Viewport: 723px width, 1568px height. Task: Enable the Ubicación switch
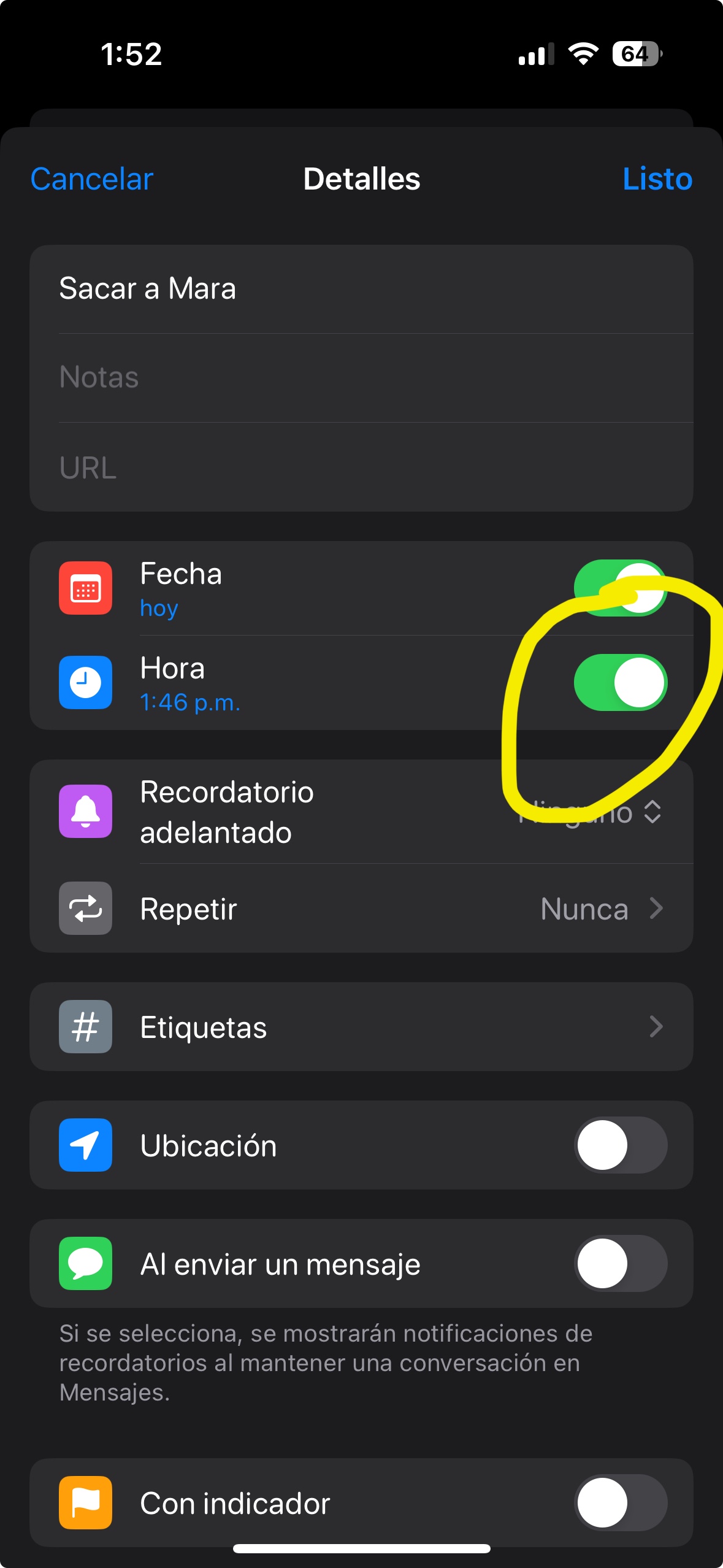tap(620, 1145)
